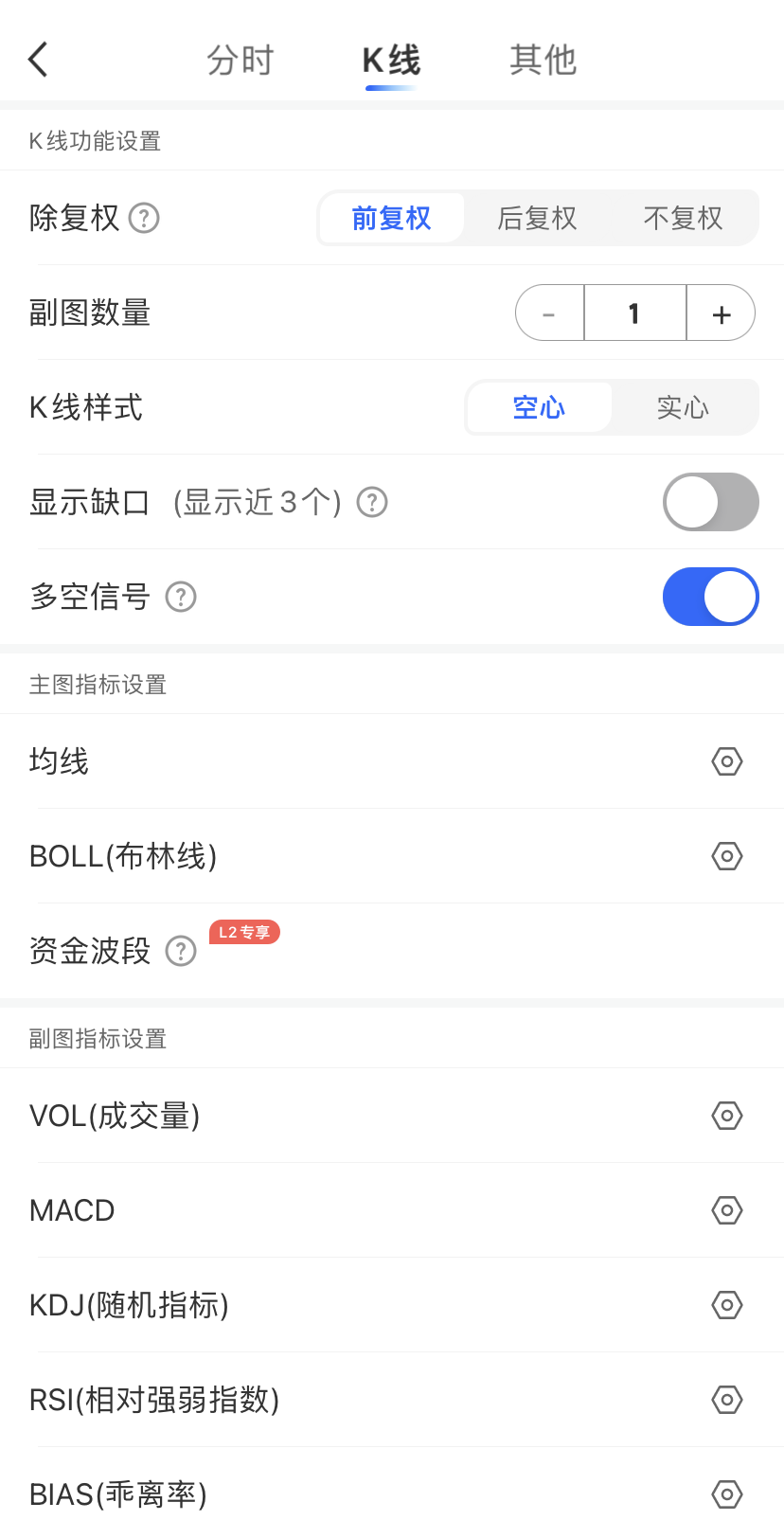Choose 实心 K线样式

[x=683, y=407]
